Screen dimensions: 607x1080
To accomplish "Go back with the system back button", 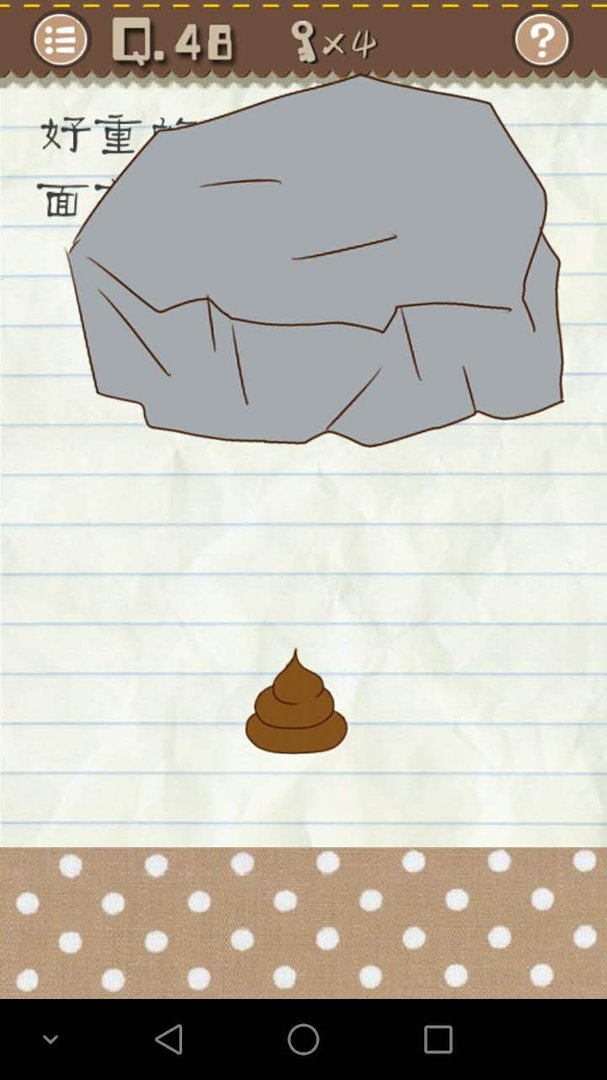I will 169,1039.
